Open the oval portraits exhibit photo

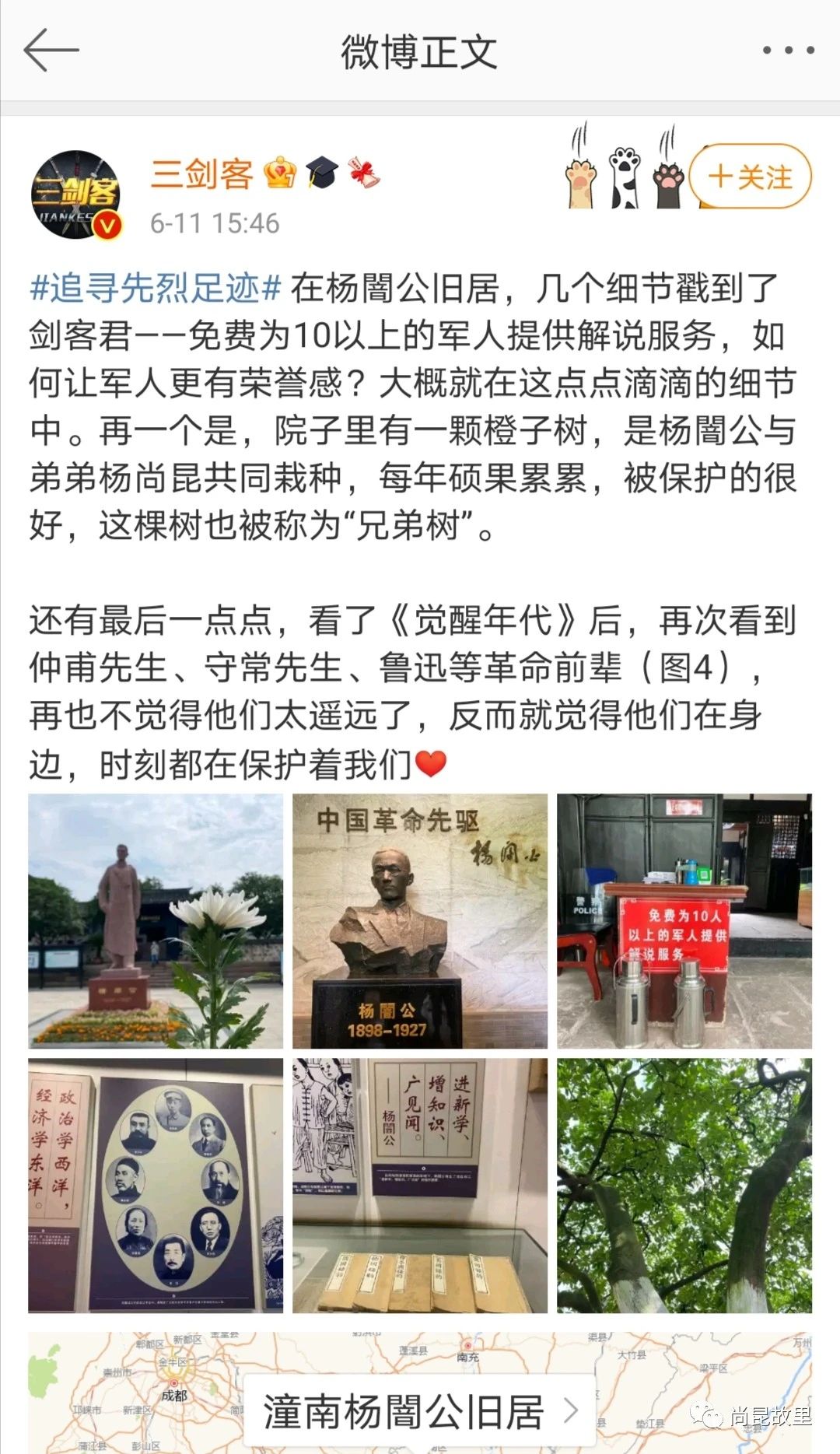pyautogui.click(x=156, y=1186)
